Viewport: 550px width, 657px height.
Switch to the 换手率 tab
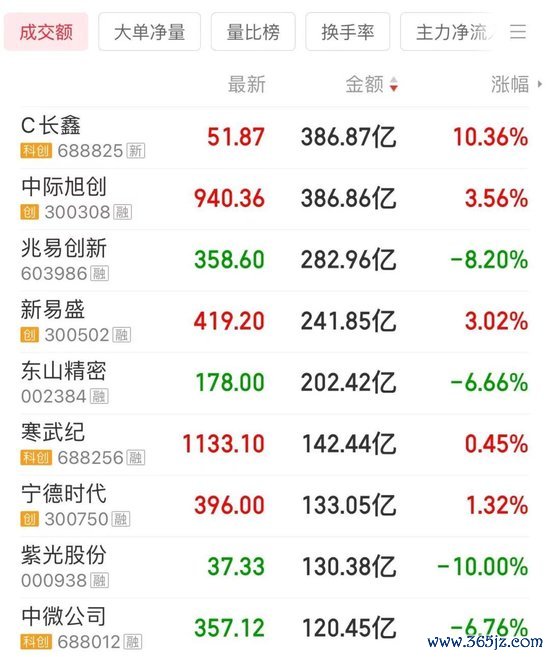[x=348, y=32]
